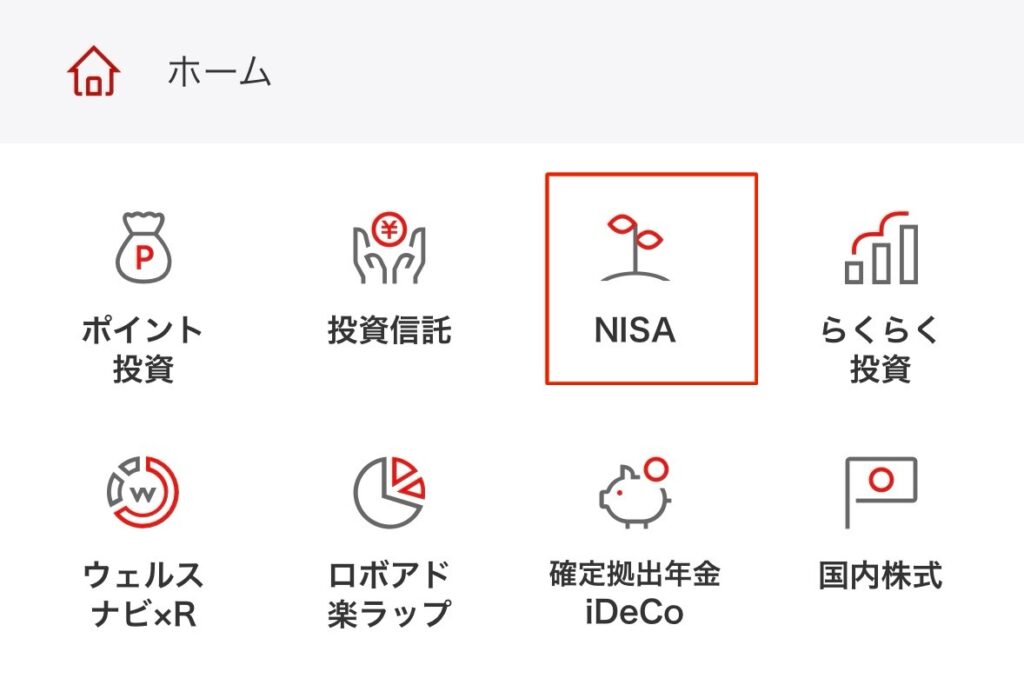This screenshot has width=1024, height=678.
Task: Open 確定拠出年金 iDeCo pension
Action: tap(635, 540)
